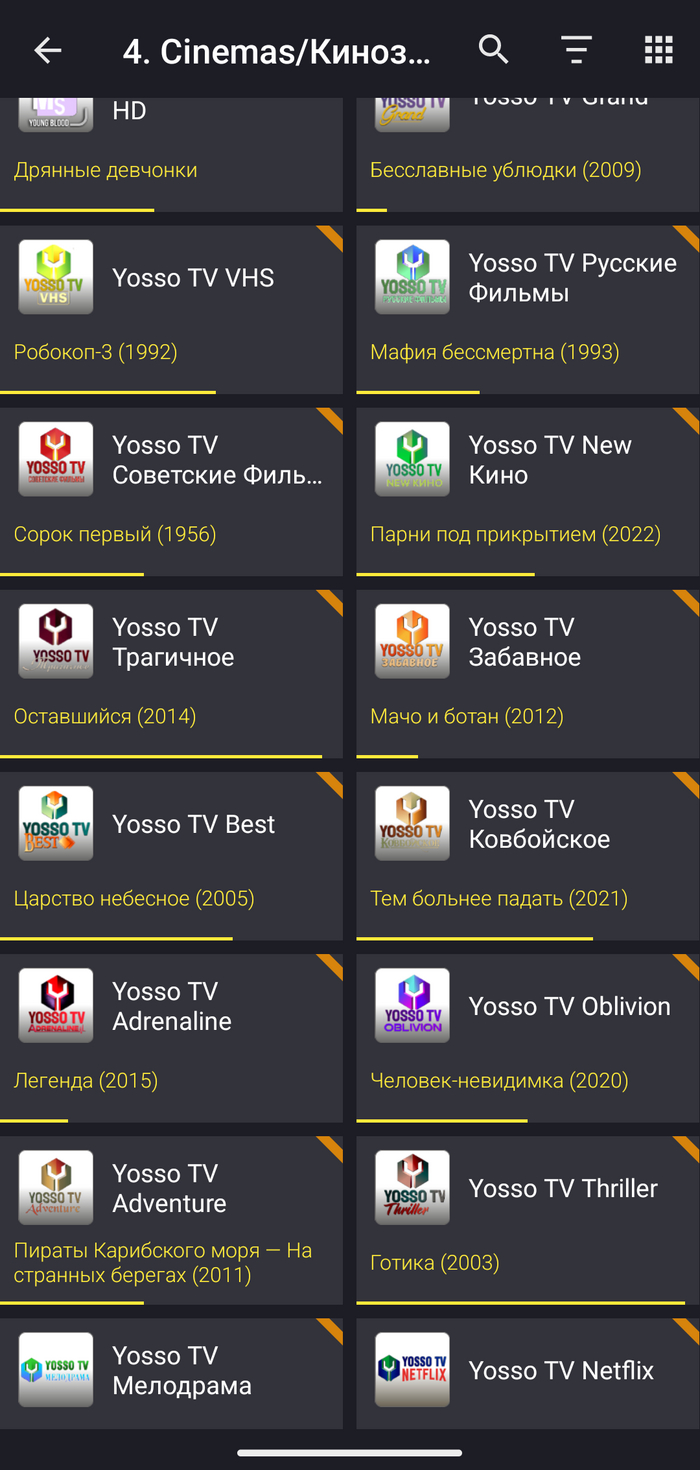
Task: Select the Yosso TV Oblivion card
Action: (527, 1037)
